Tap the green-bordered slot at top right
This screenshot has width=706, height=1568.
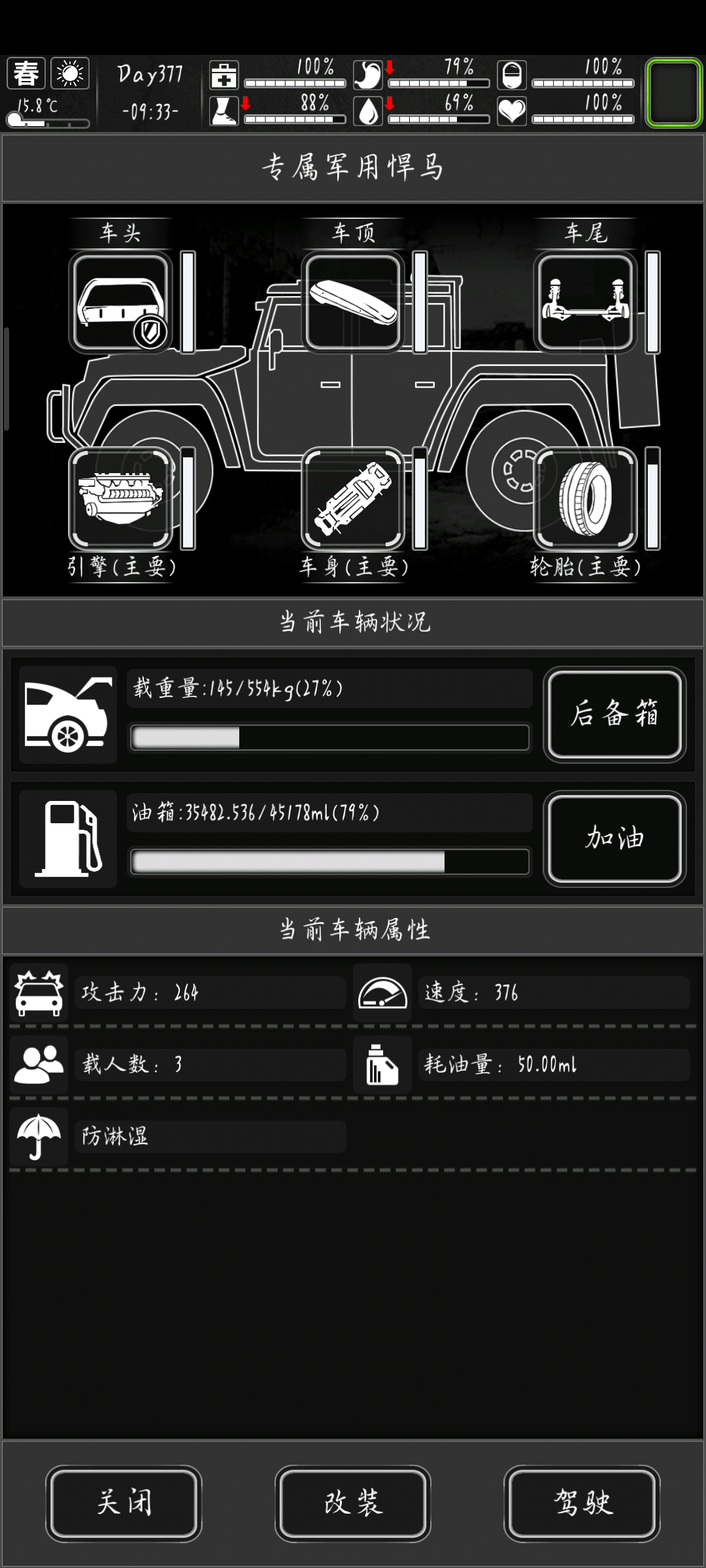674,92
